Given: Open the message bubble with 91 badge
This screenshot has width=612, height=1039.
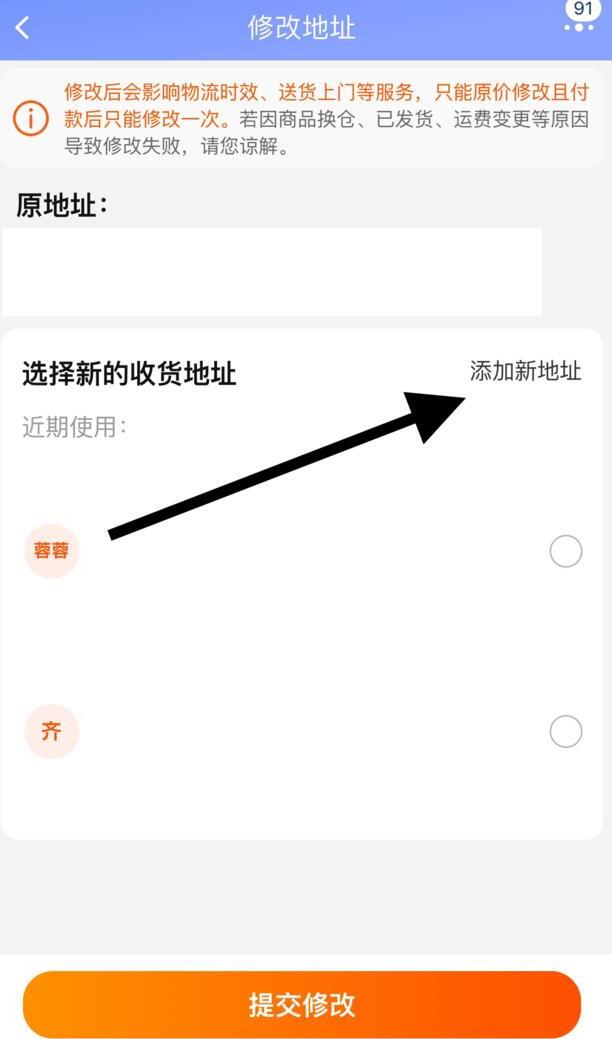Looking at the screenshot, I should (580, 18).
